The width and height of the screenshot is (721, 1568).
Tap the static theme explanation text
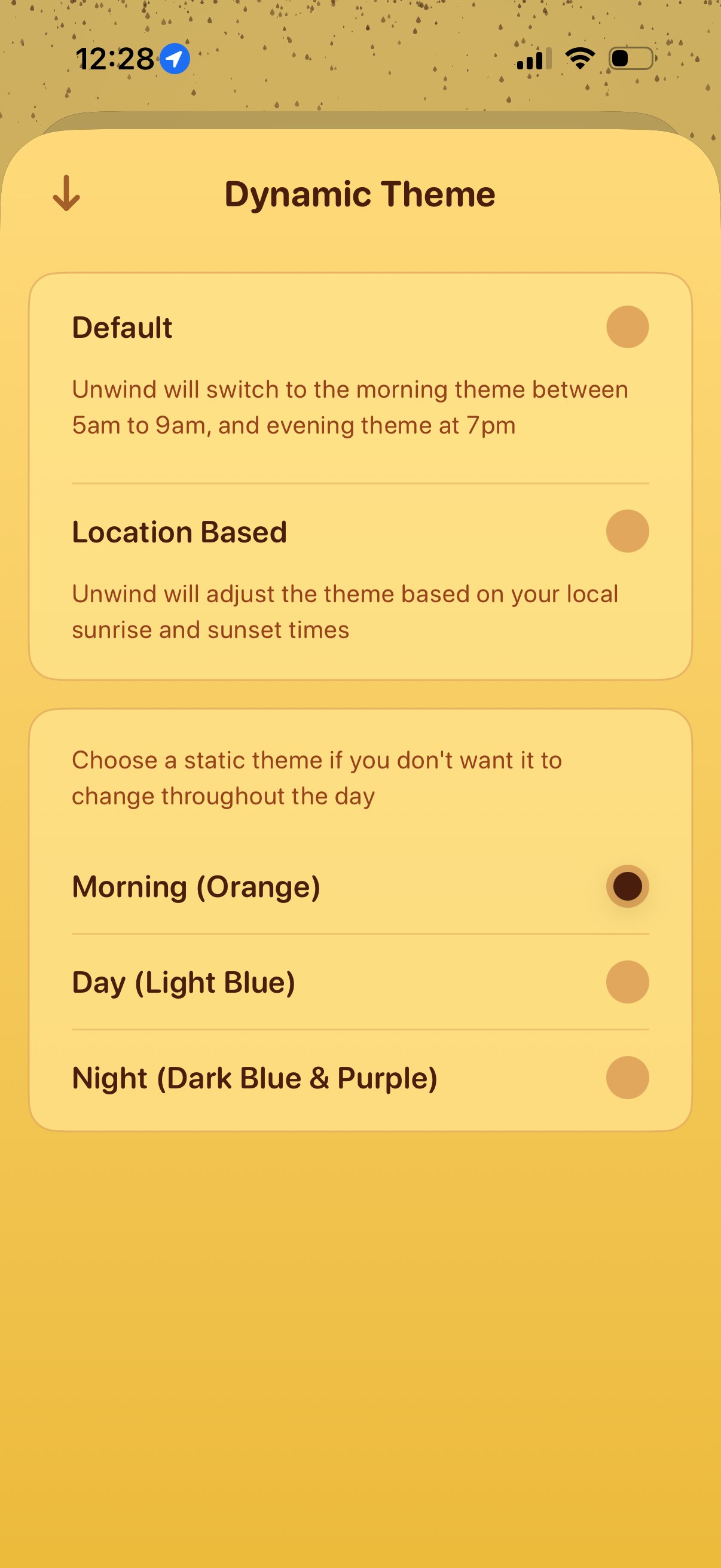pyautogui.click(x=317, y=777)
